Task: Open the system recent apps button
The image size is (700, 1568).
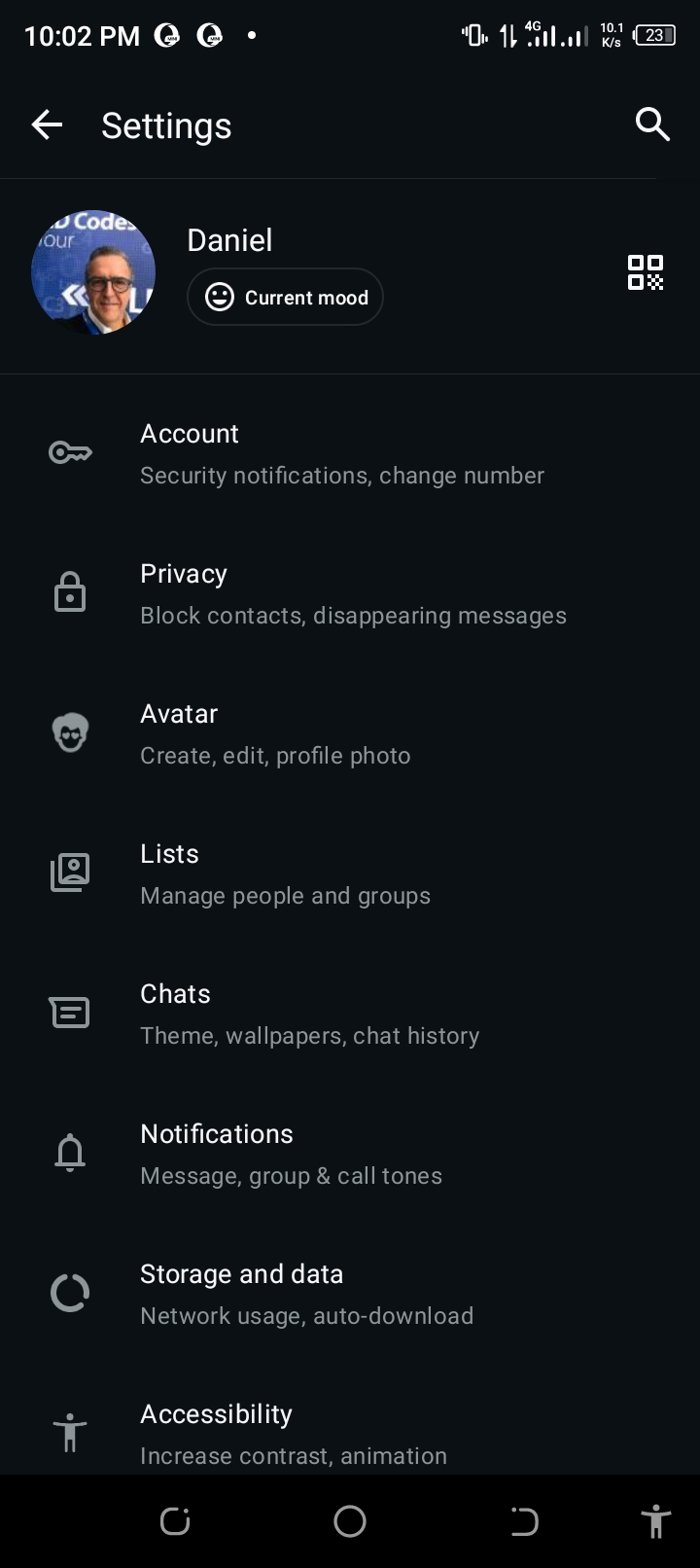Action: [175, 1521]
